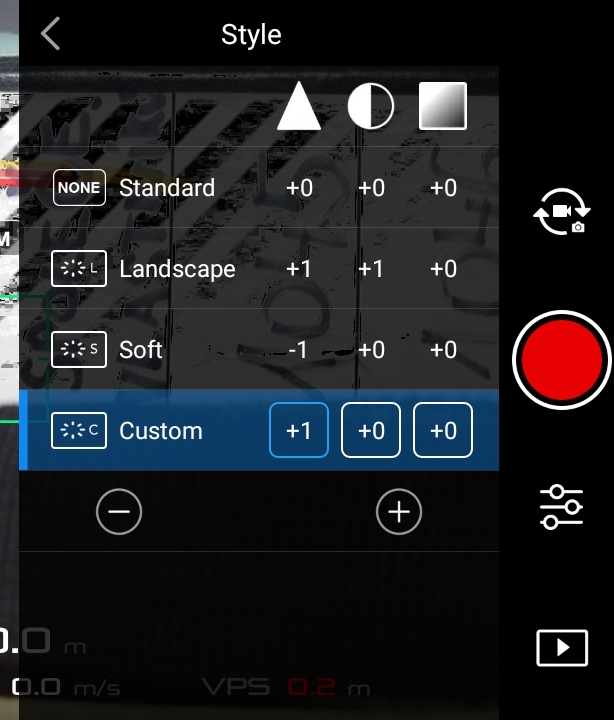
Task: Choose the Landscape style preset
Action: point(176,269)
